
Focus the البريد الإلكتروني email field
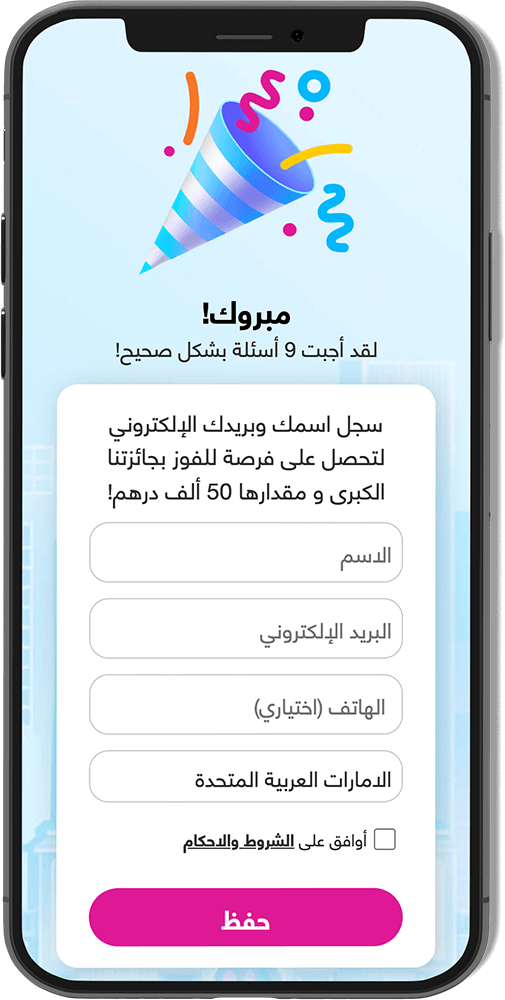[x=245, y=628]
